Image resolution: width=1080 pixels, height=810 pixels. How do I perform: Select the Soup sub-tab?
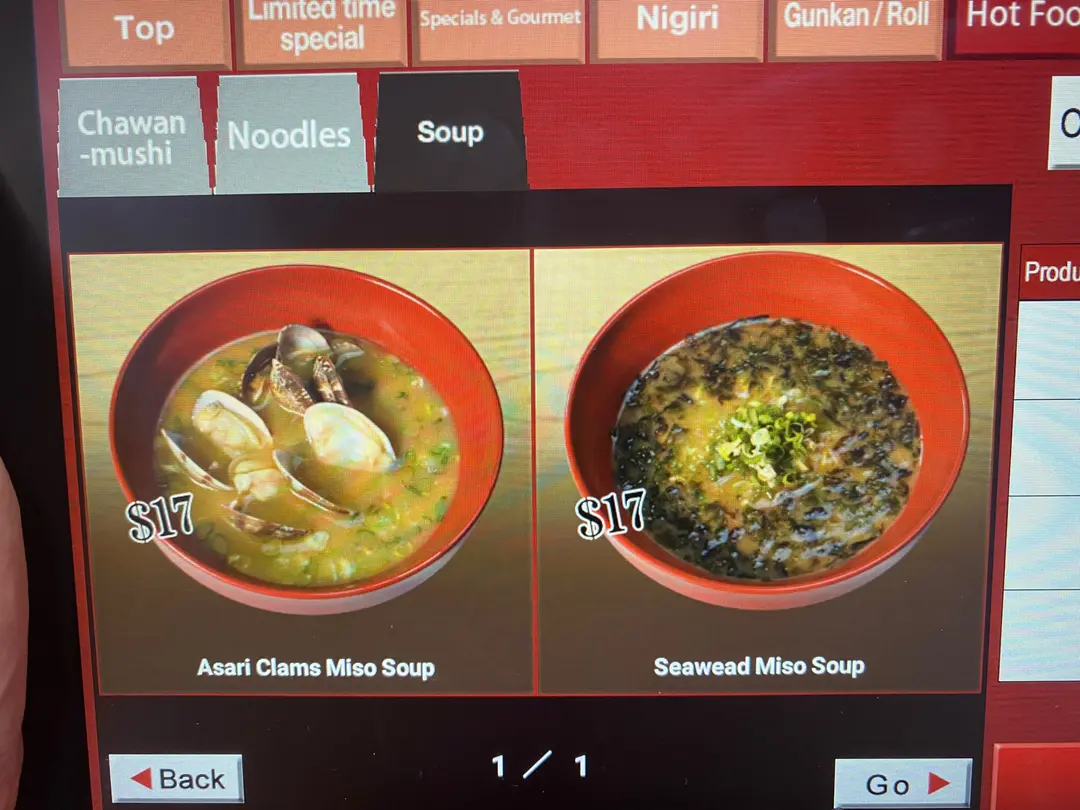[450, 132]
